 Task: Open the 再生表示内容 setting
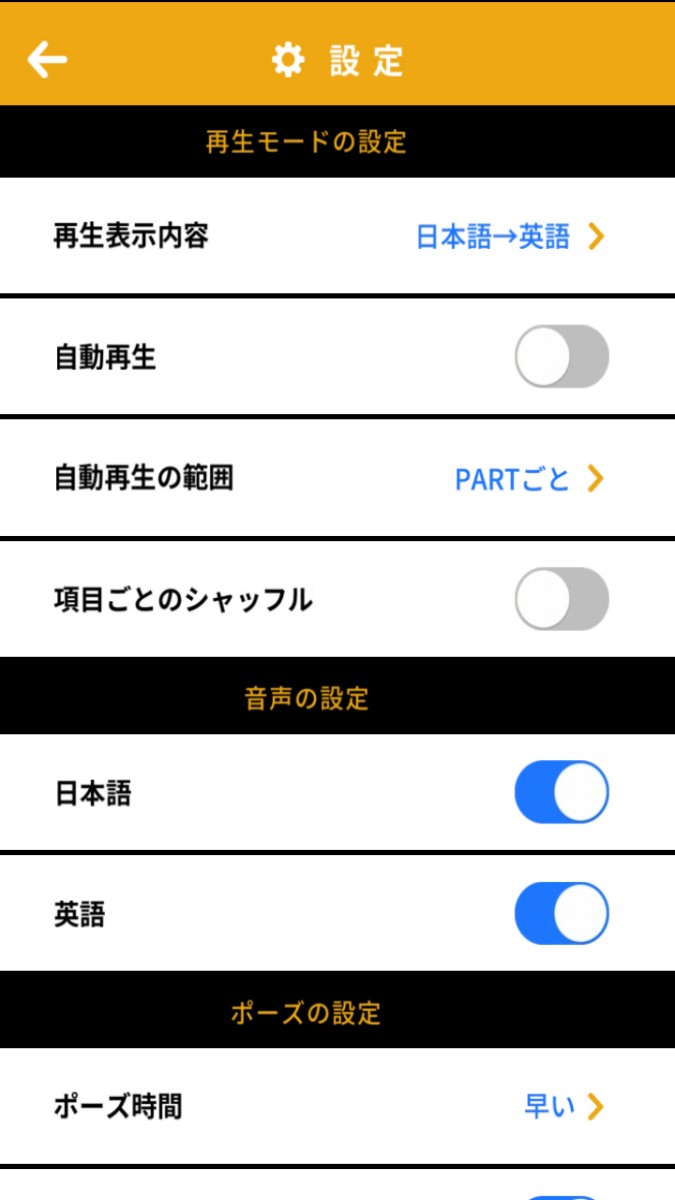[x=337, y=236]
